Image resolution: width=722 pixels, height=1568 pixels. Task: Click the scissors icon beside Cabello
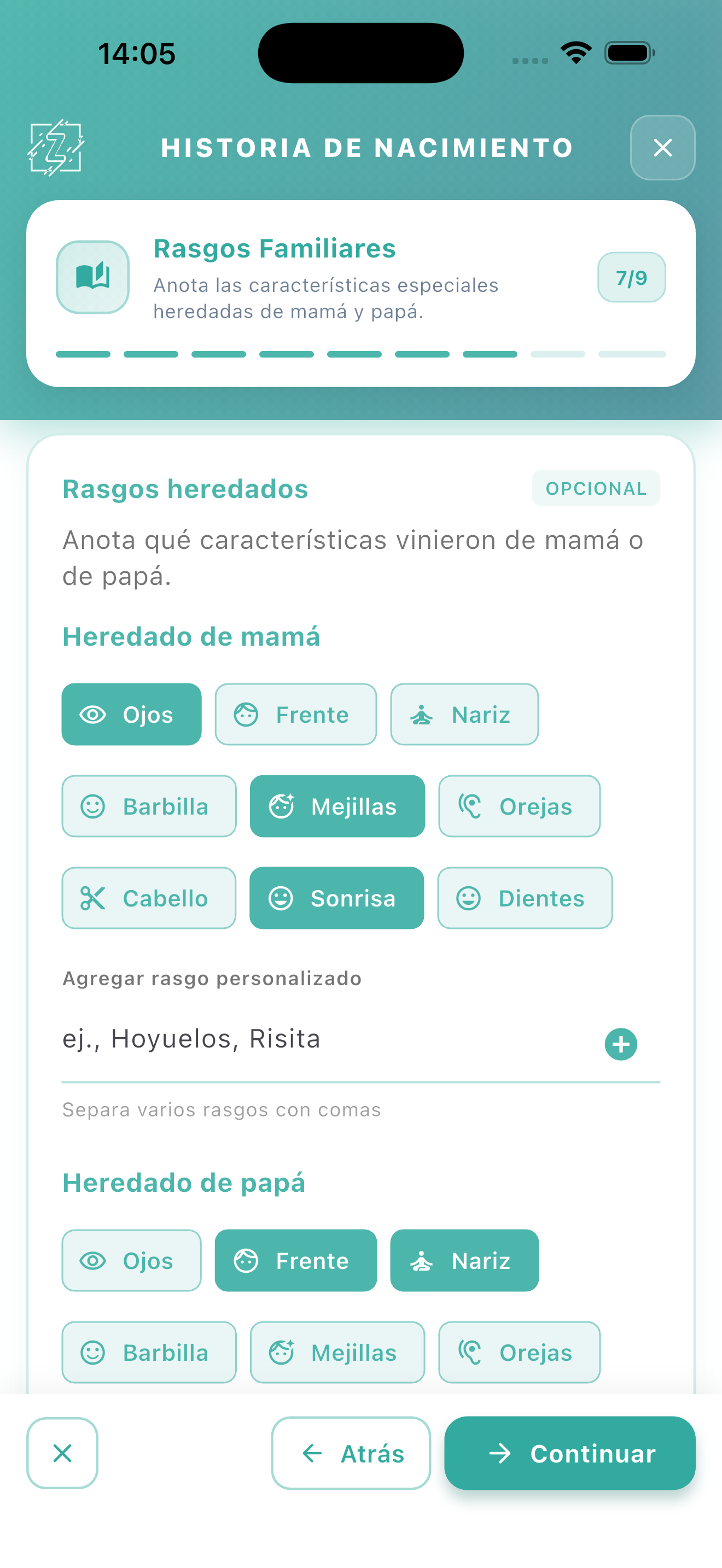(x=92, y=898)
